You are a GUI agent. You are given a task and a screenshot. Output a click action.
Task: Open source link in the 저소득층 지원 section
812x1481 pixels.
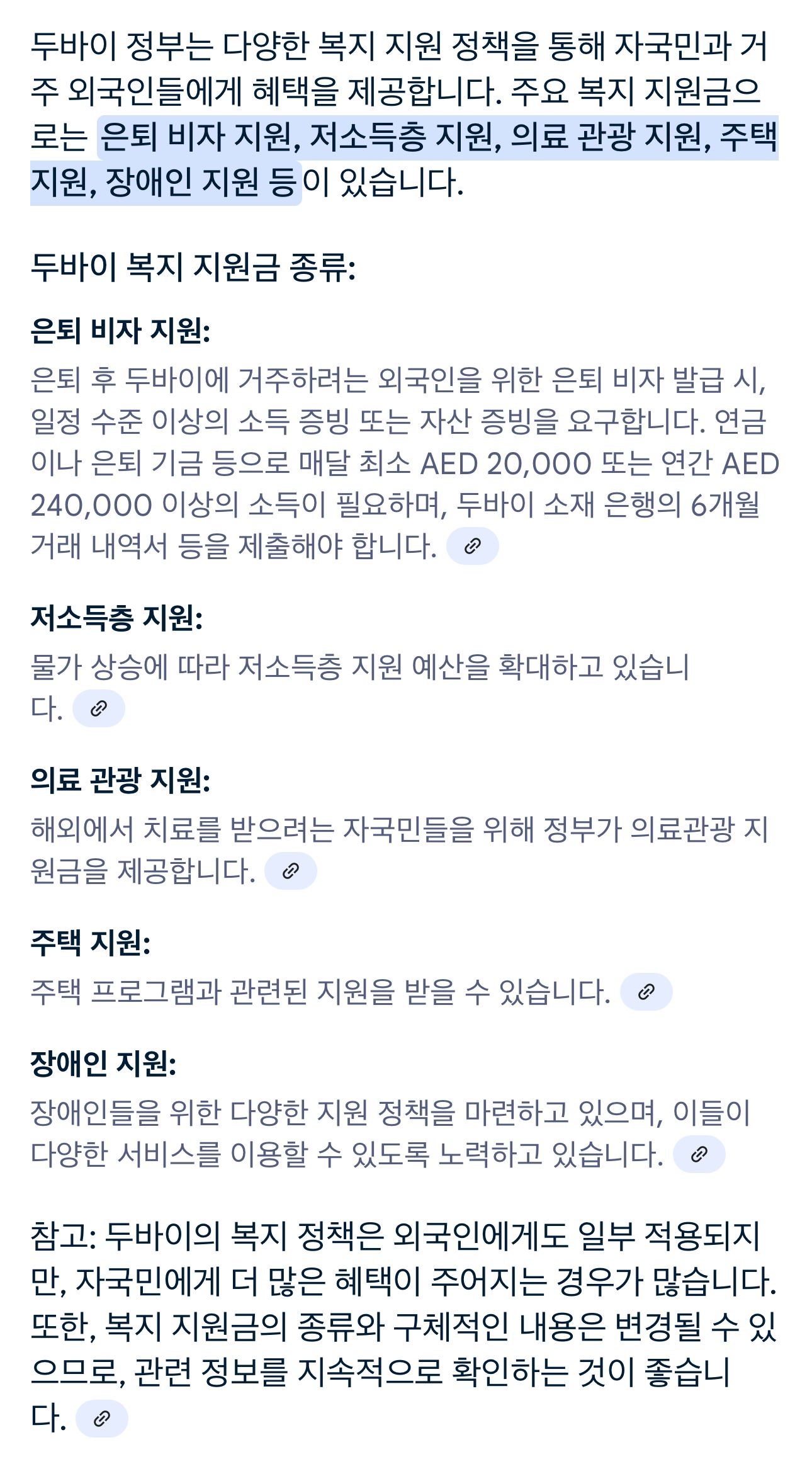[98, 708]
